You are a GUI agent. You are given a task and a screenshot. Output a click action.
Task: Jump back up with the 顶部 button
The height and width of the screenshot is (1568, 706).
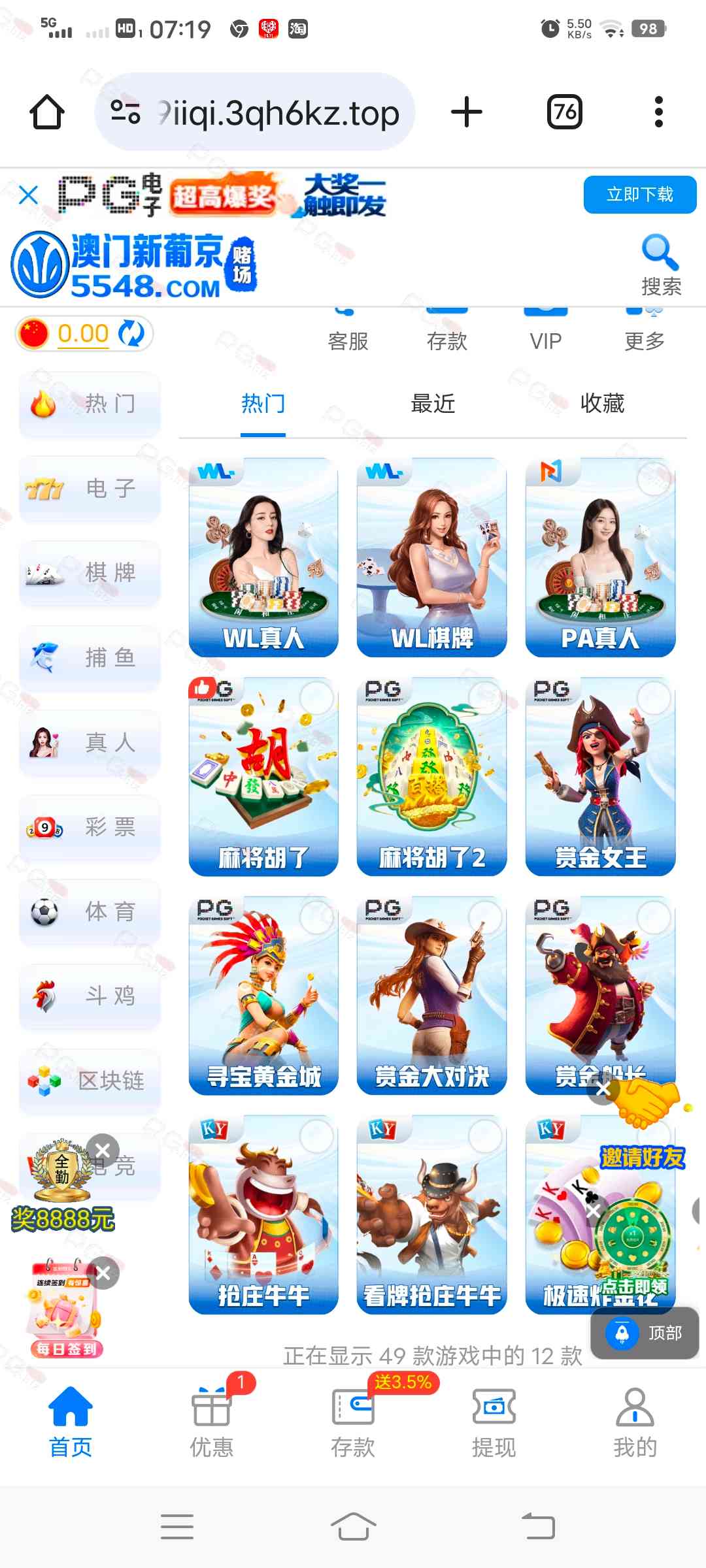click(x=645, y=1333)
